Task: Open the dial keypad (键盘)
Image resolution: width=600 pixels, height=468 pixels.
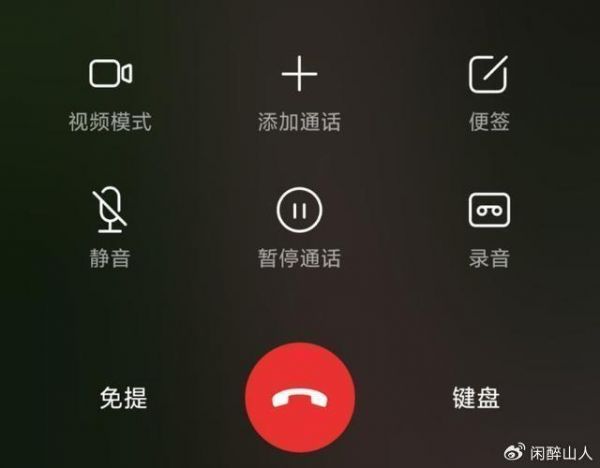Action: click(476, 398)
